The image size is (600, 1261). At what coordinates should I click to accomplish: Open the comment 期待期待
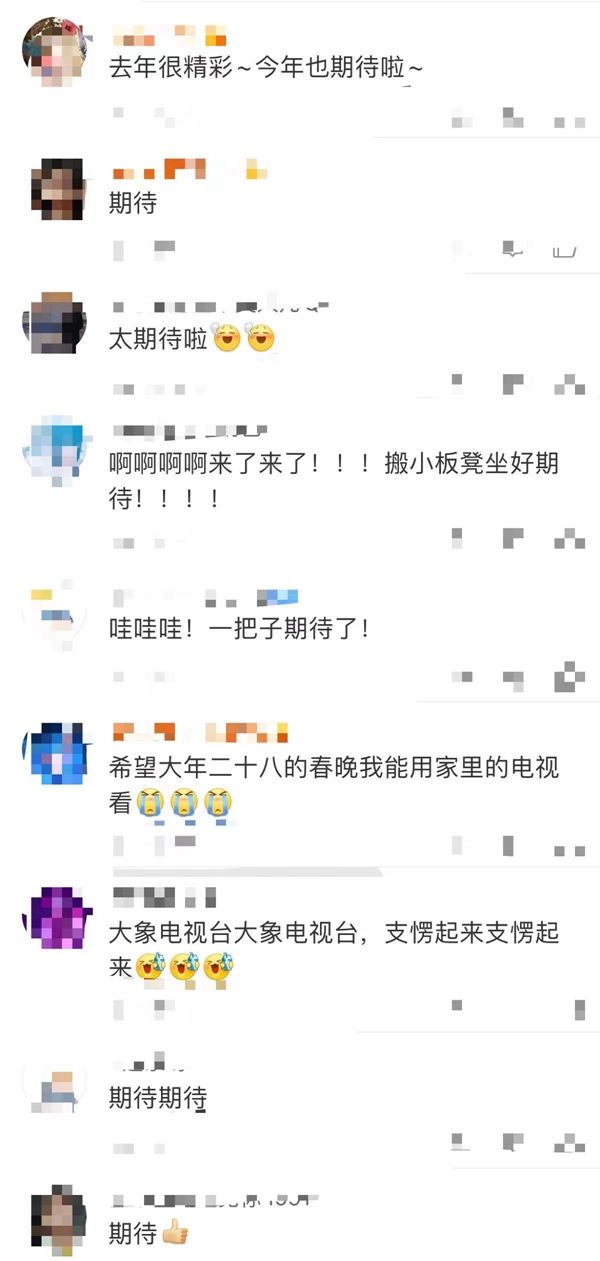coord(157,1098)
